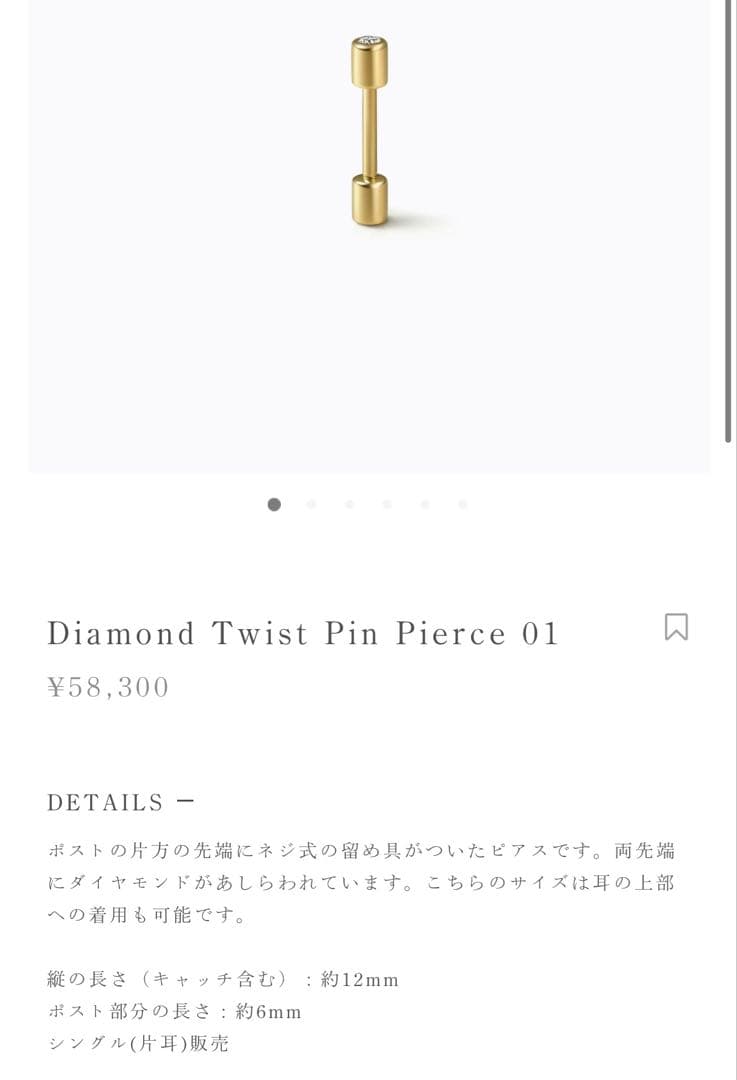The width and height of the screenshot is (737, 1080).
Task: Click the carousel dot navigation bar
Action: (x=367, y=504)
